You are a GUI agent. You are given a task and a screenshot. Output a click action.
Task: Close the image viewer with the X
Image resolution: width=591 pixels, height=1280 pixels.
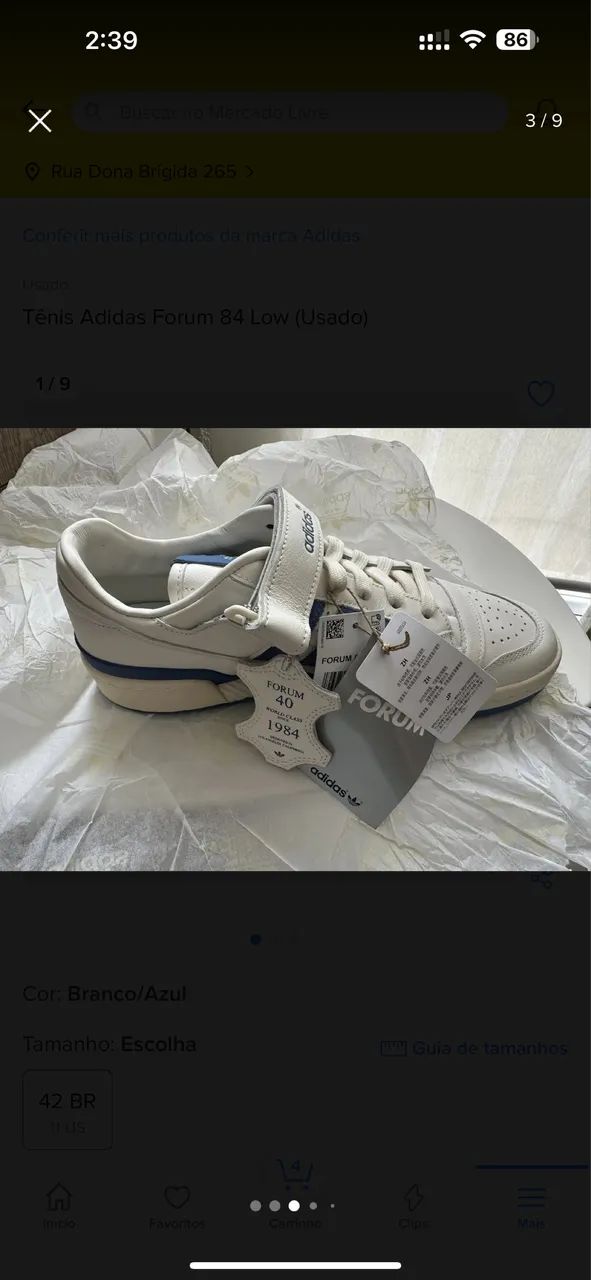(40, 121)
